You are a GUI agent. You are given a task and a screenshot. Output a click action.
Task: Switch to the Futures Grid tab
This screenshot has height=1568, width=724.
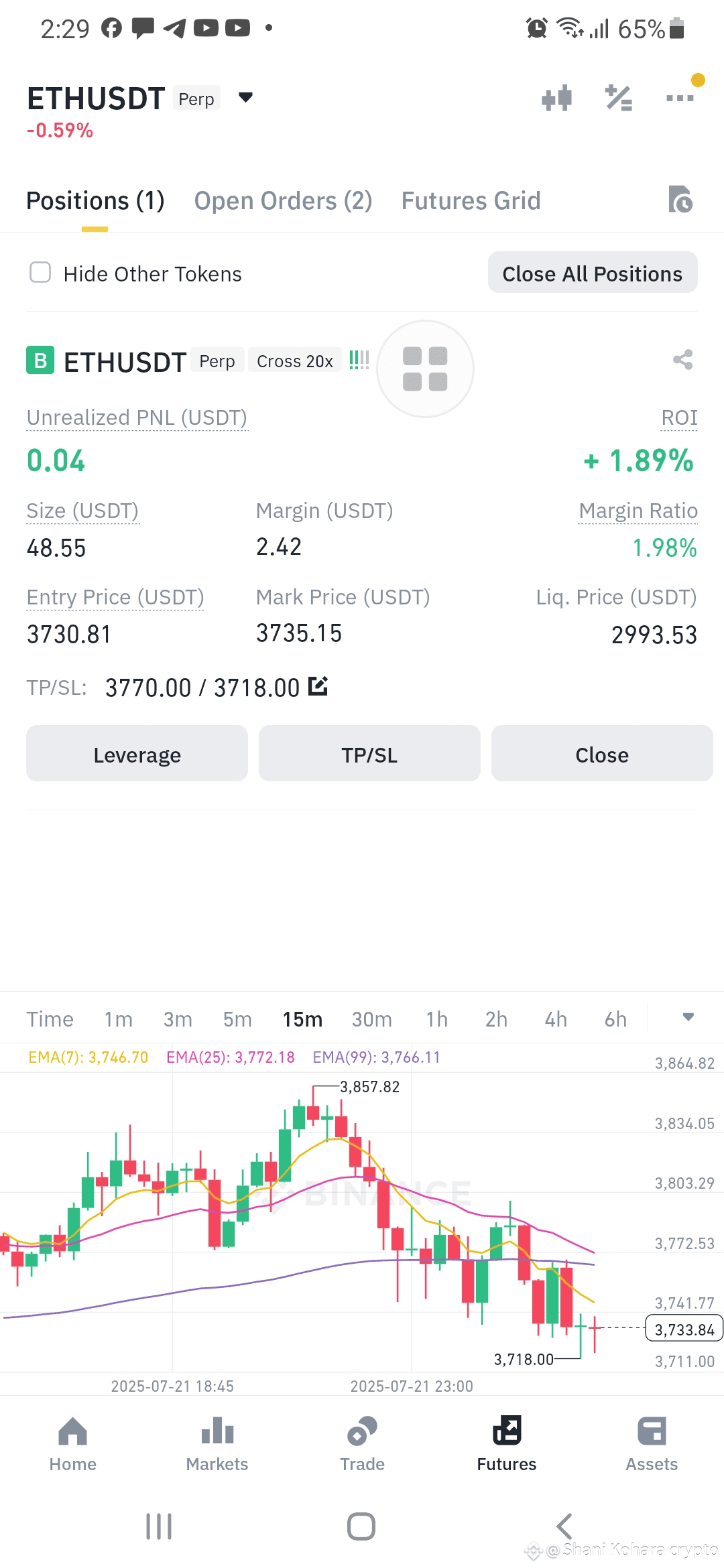tap(471, 201)
